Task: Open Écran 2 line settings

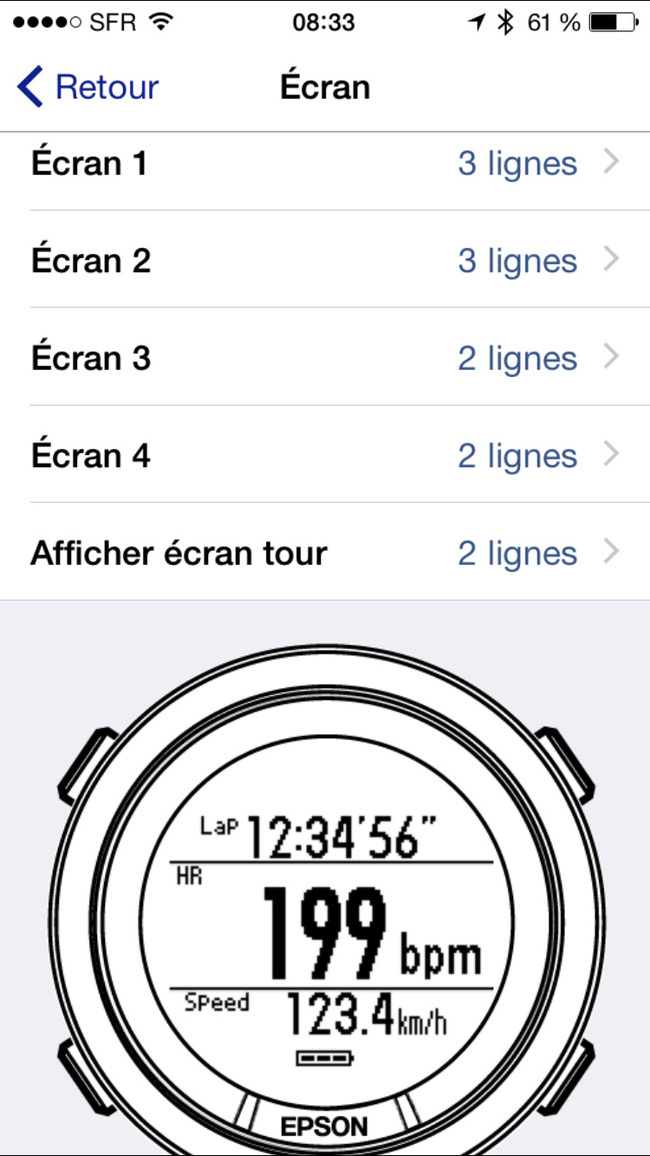Action: click(325, 260)
